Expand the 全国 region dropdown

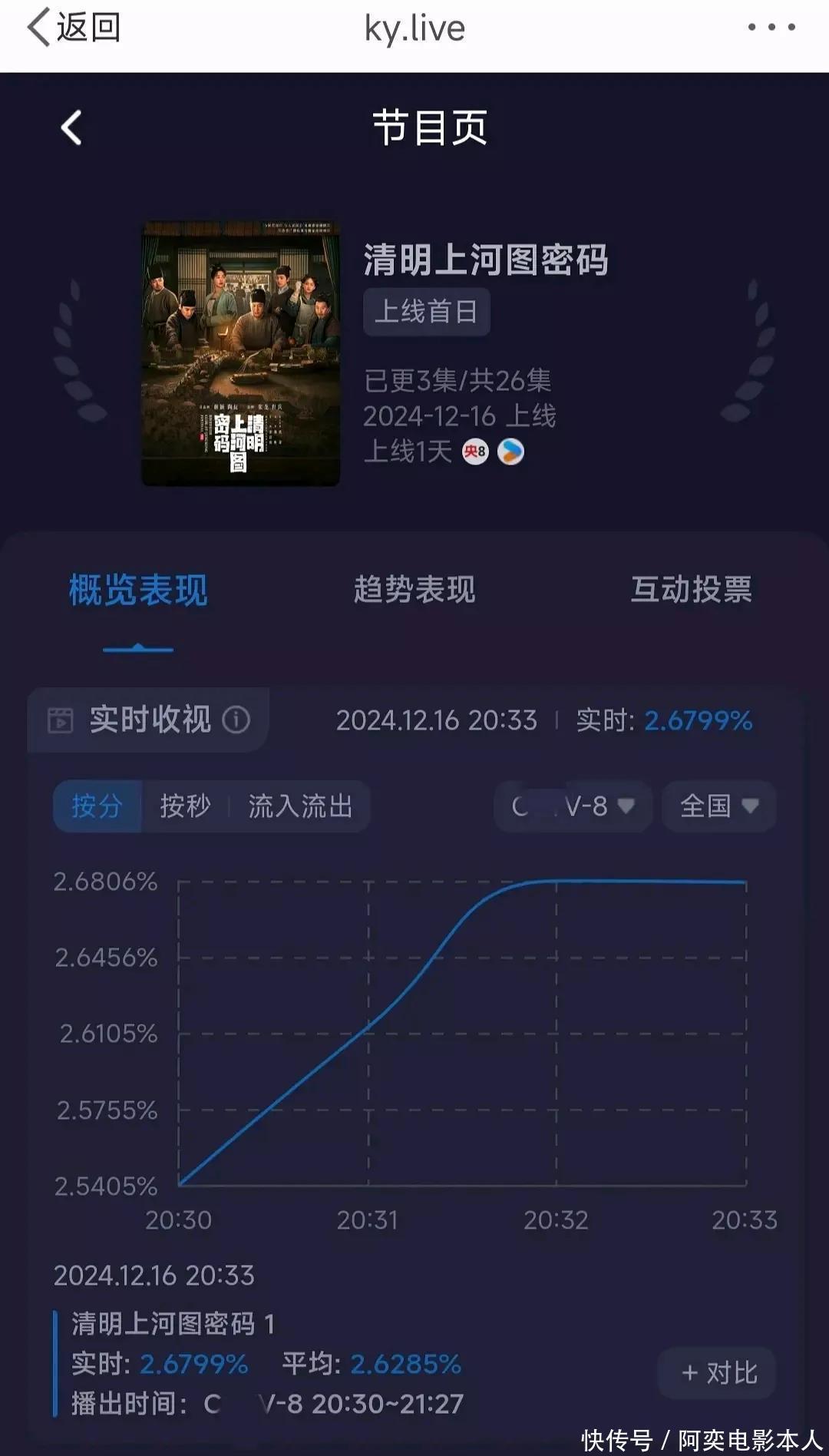718,806
